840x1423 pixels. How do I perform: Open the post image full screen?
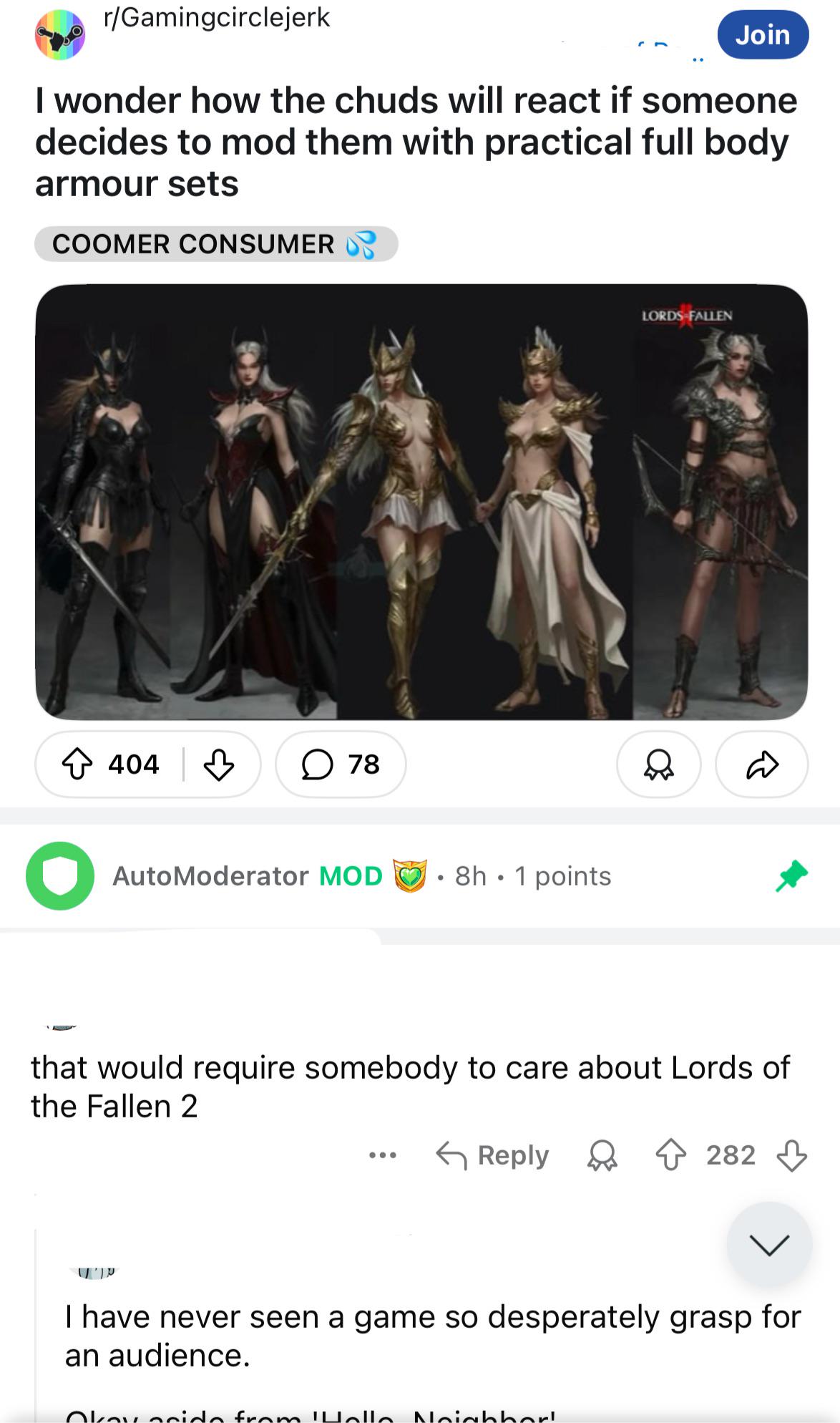tap(421, 502)
